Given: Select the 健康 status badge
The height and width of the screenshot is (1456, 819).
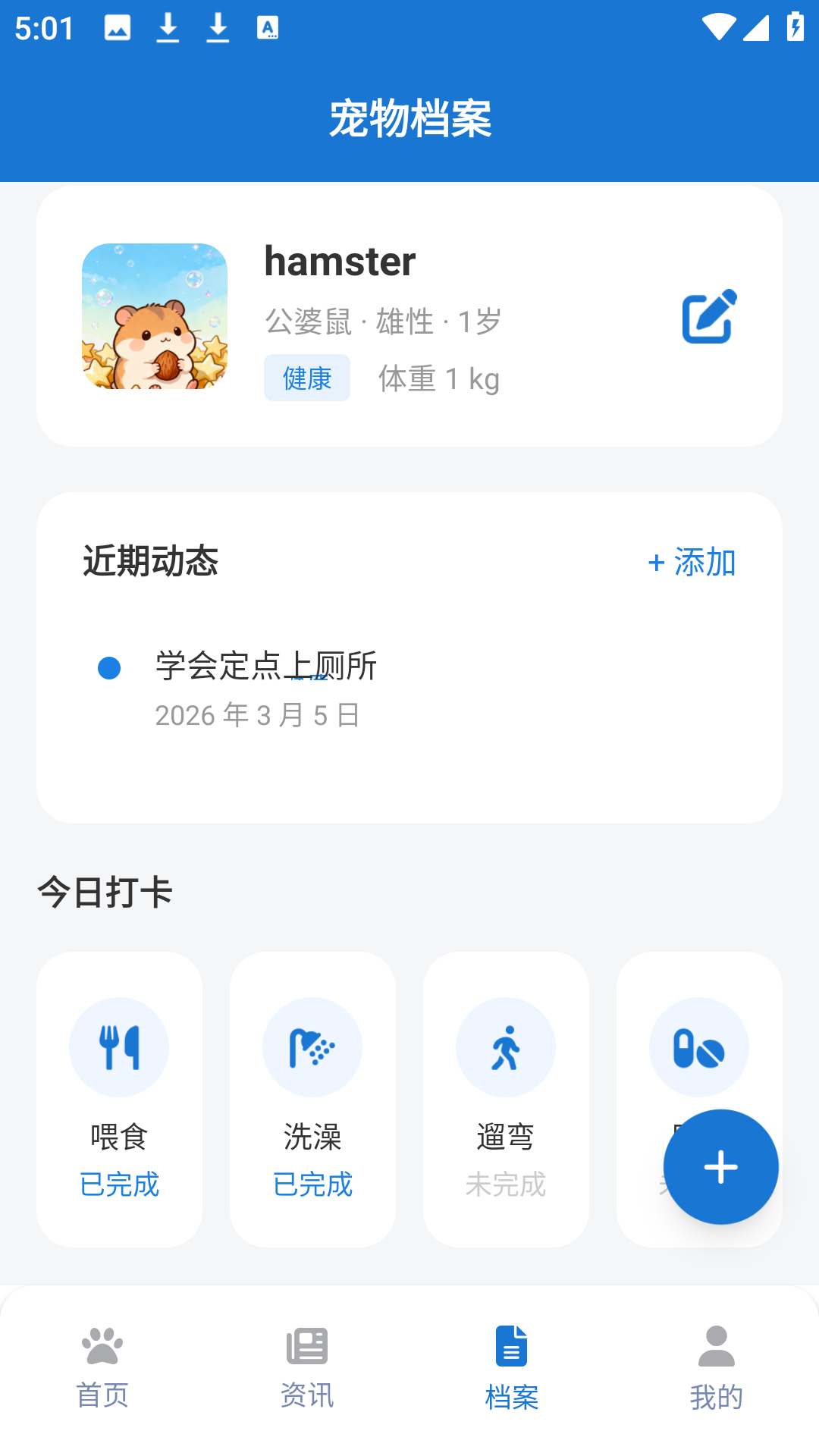Looking at the screenshot, I should 306,377.
